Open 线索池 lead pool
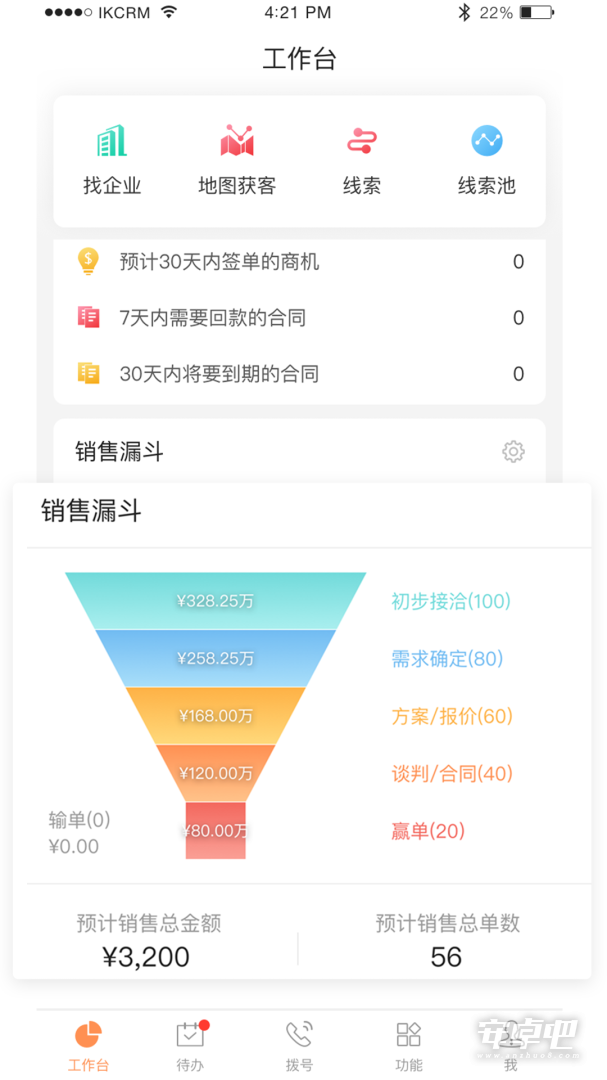Screen dimensions: 607x1080 (x=486, y=160)
